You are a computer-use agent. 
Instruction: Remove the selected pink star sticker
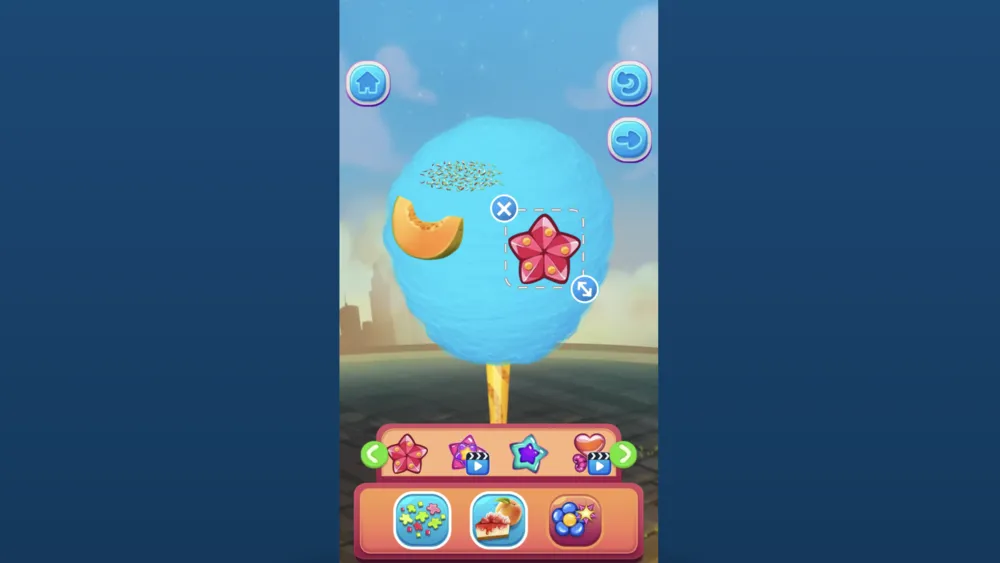[504, 208]
